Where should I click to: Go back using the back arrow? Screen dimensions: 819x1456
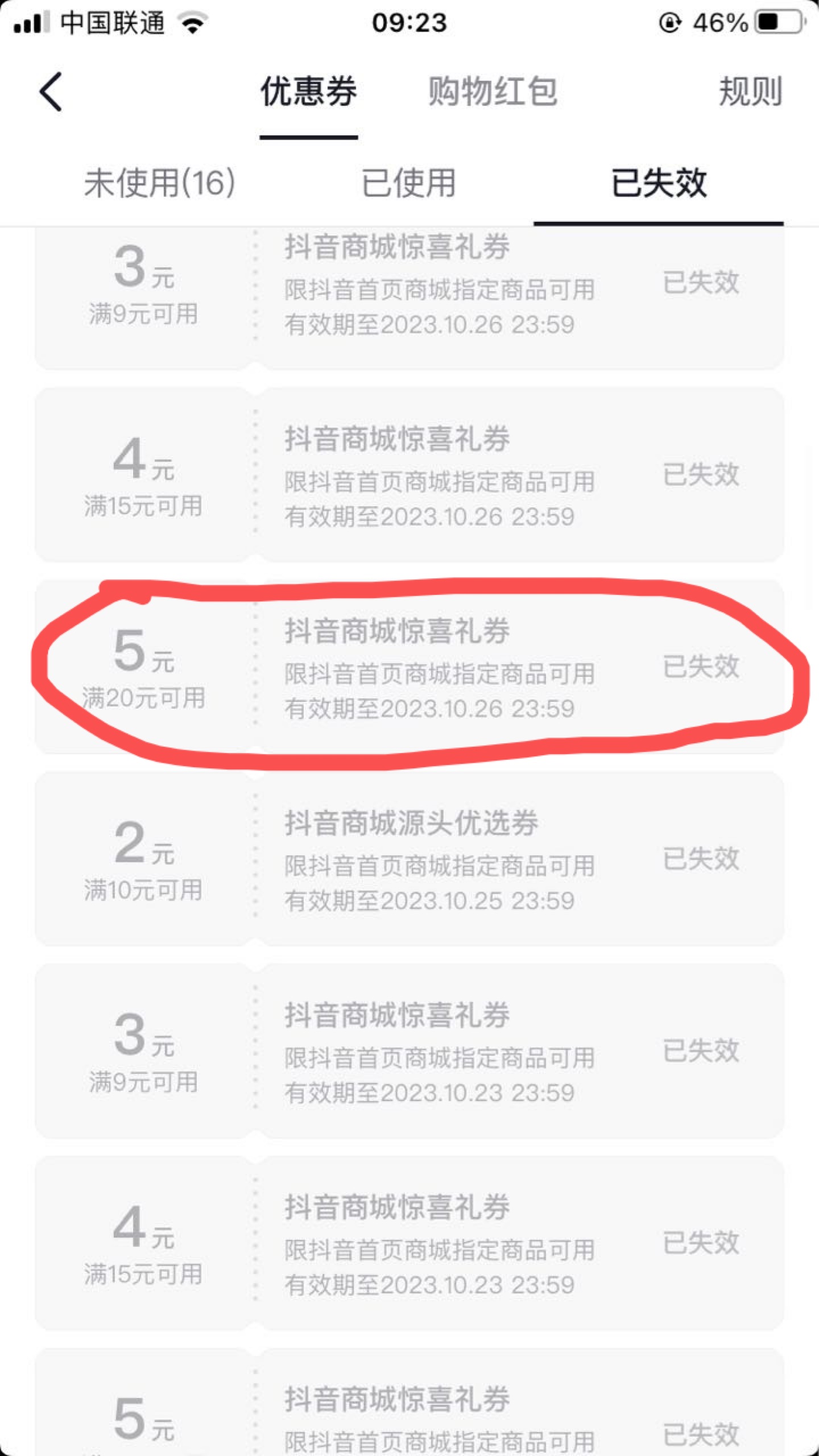click(51, 92)
